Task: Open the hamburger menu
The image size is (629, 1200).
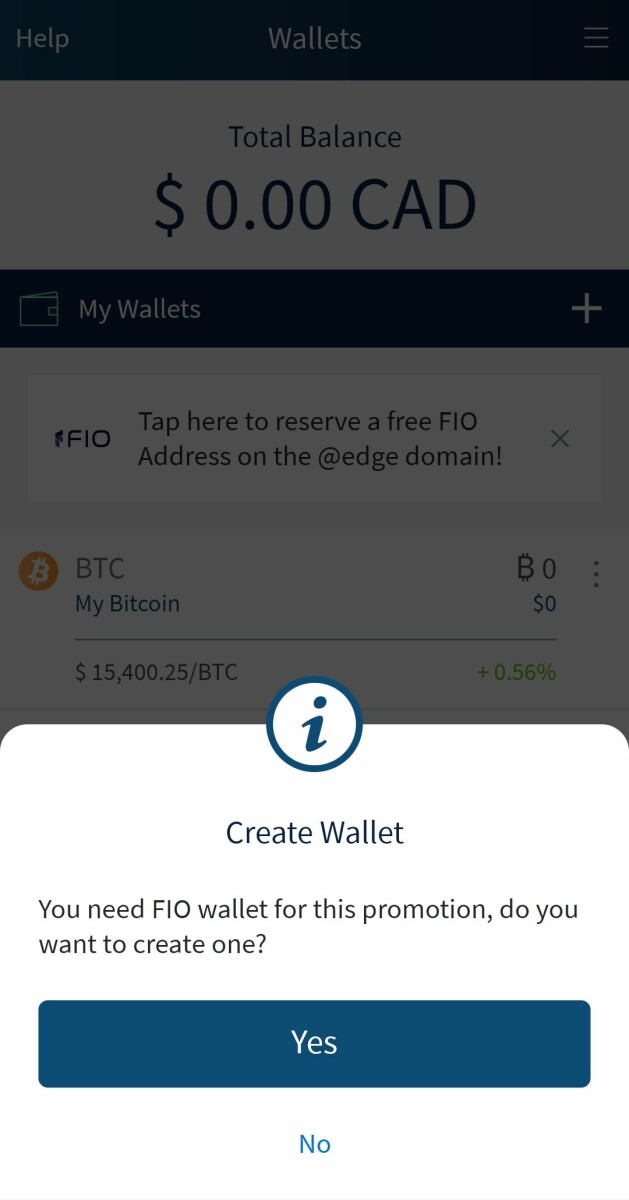Action: click(596, 39)
